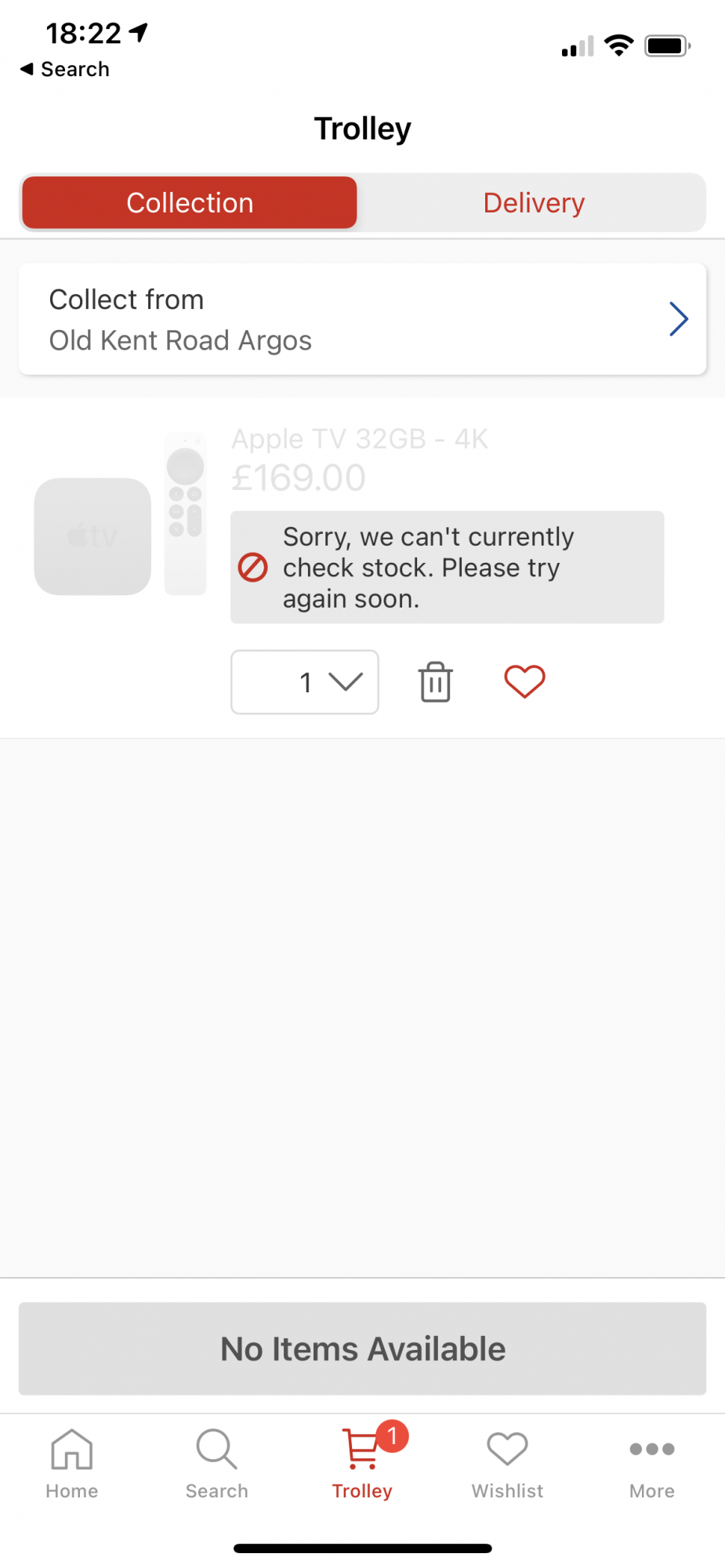
Task: Open the Trolley tab
Action: [x=362, y=1462]
